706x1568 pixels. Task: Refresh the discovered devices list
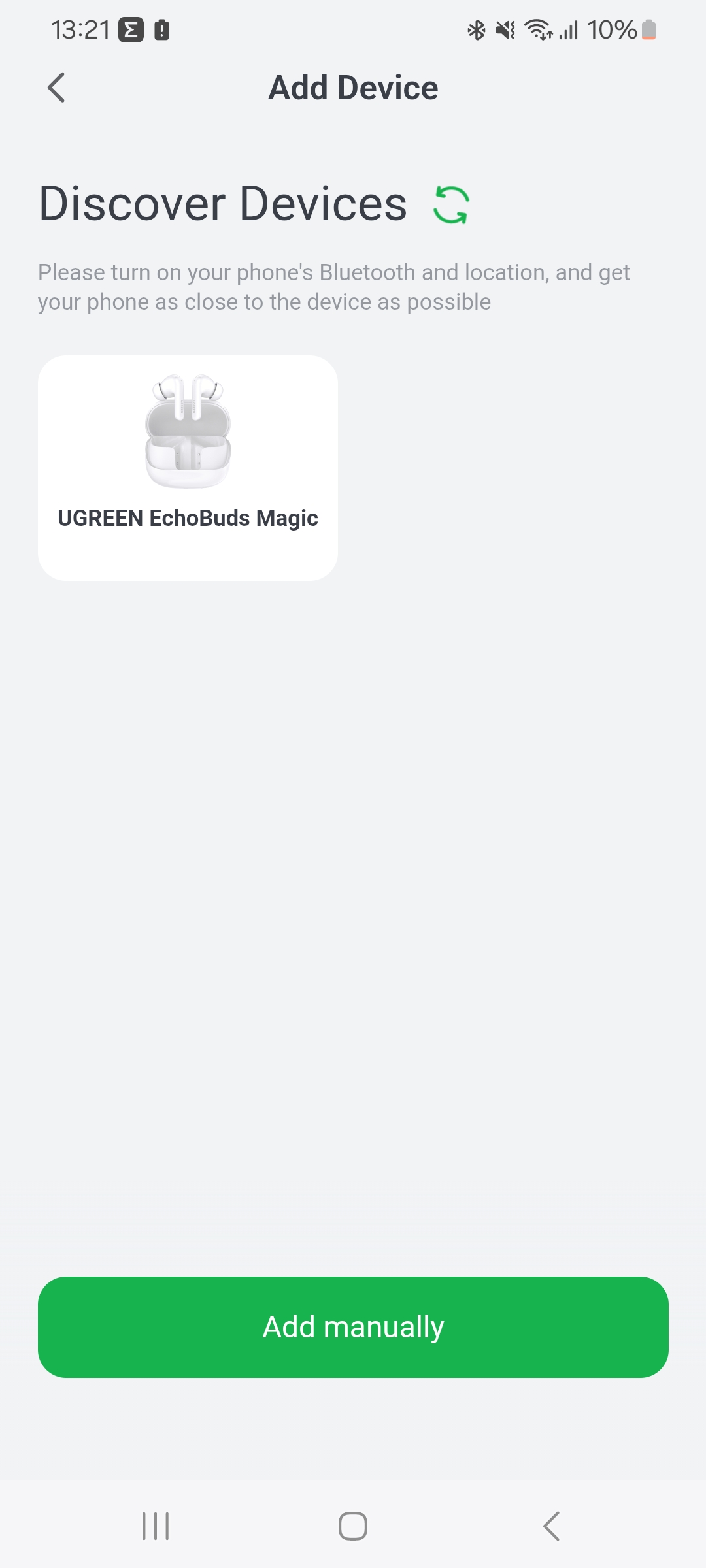451,205
